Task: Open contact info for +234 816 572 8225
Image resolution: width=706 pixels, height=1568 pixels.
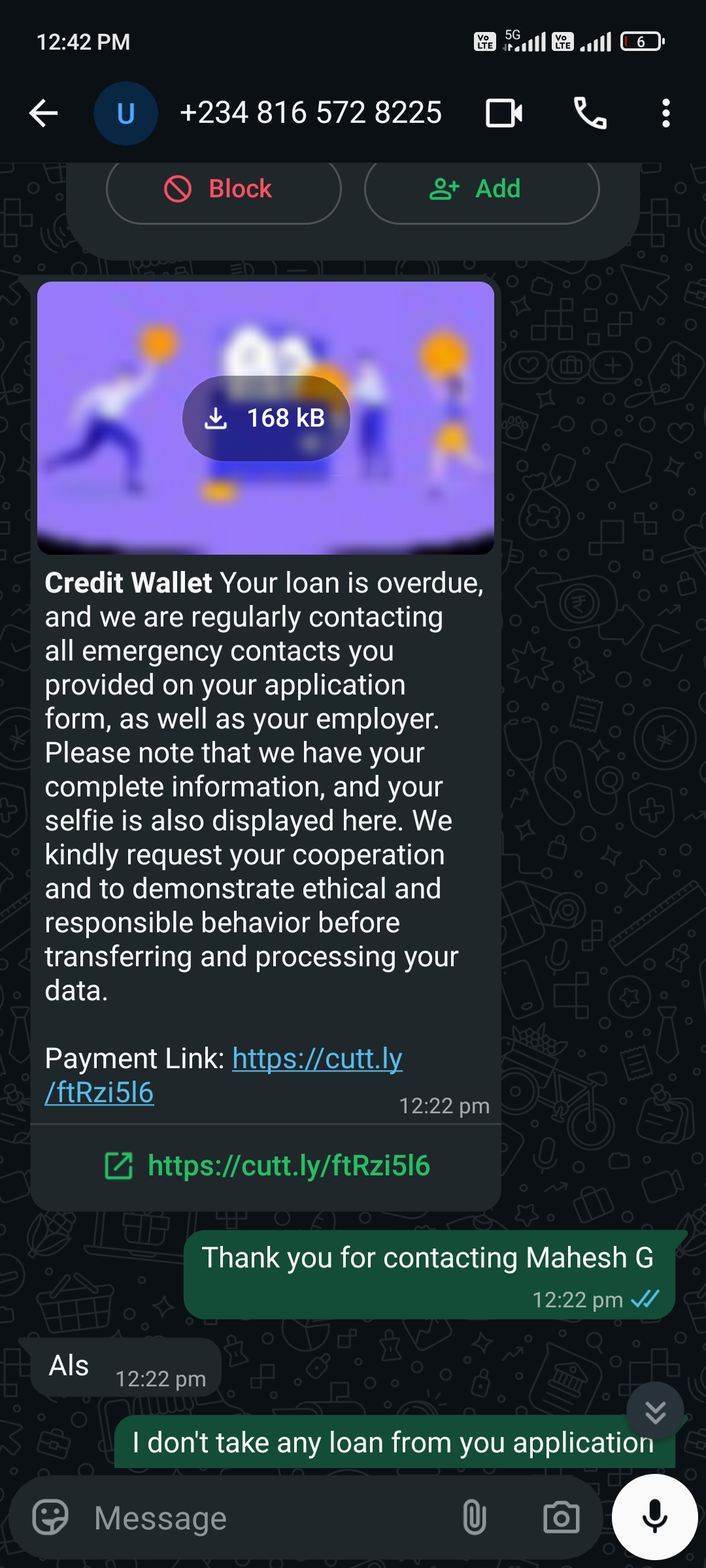Action: click(x=310, y=113)
